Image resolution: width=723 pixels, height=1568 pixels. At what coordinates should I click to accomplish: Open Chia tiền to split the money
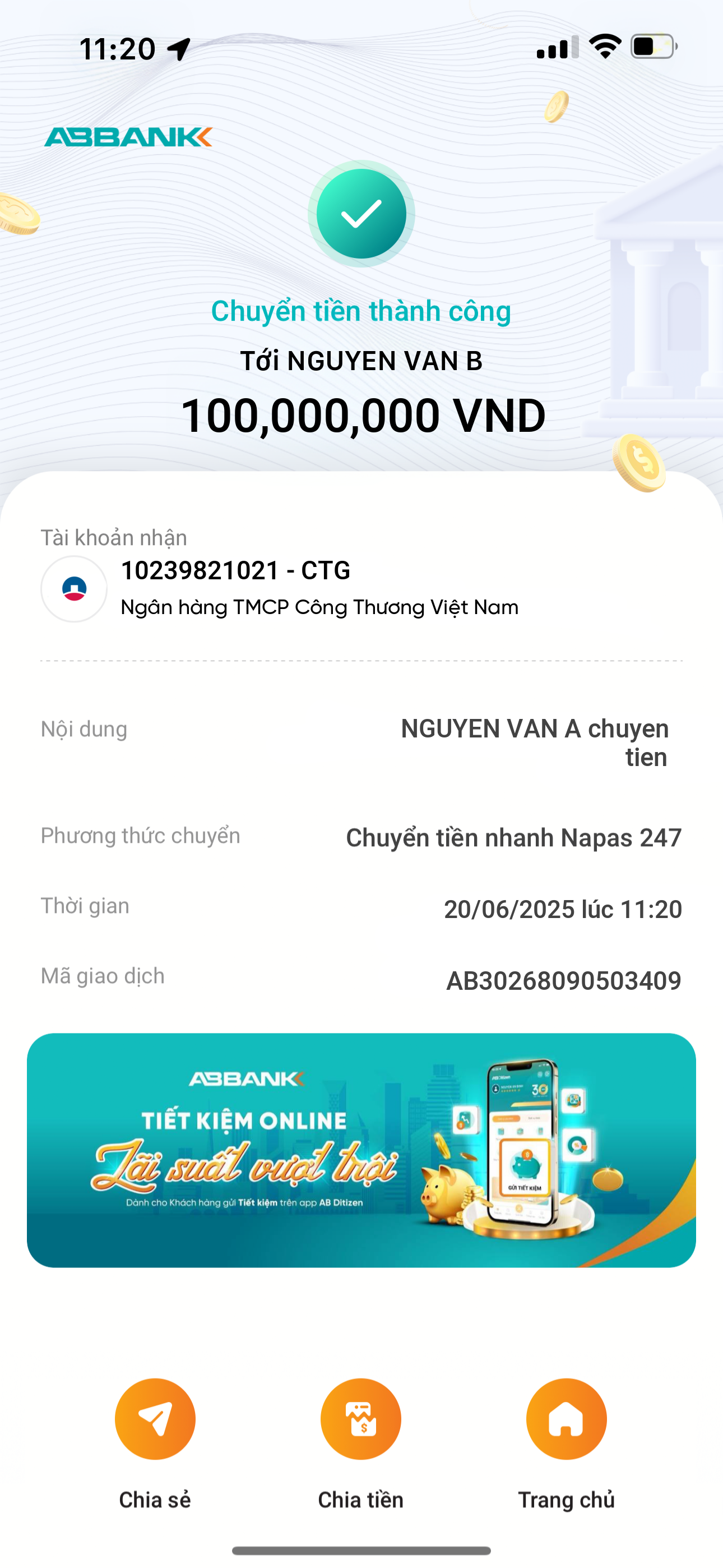[x=361, y=1419]
